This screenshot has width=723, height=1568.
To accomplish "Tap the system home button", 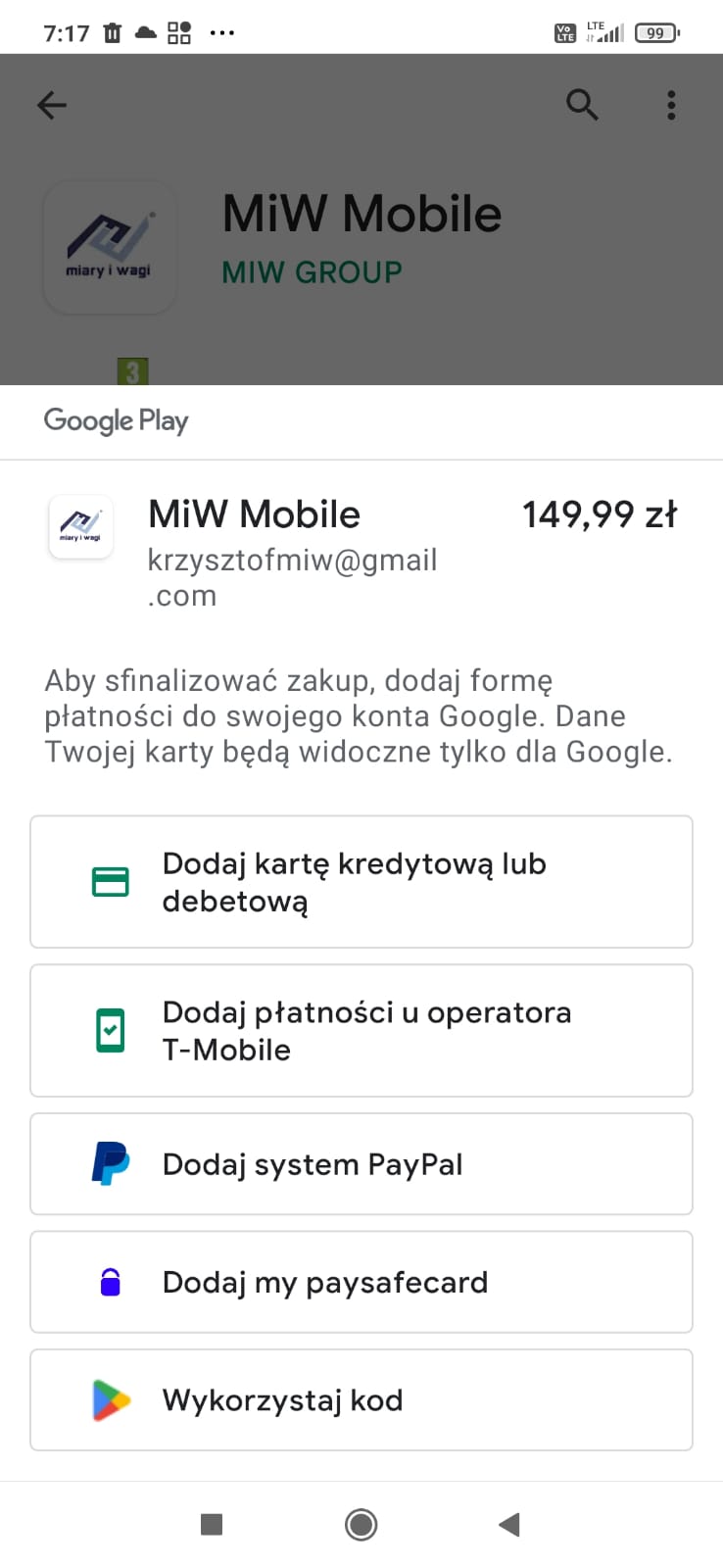I will point(361,1524).
